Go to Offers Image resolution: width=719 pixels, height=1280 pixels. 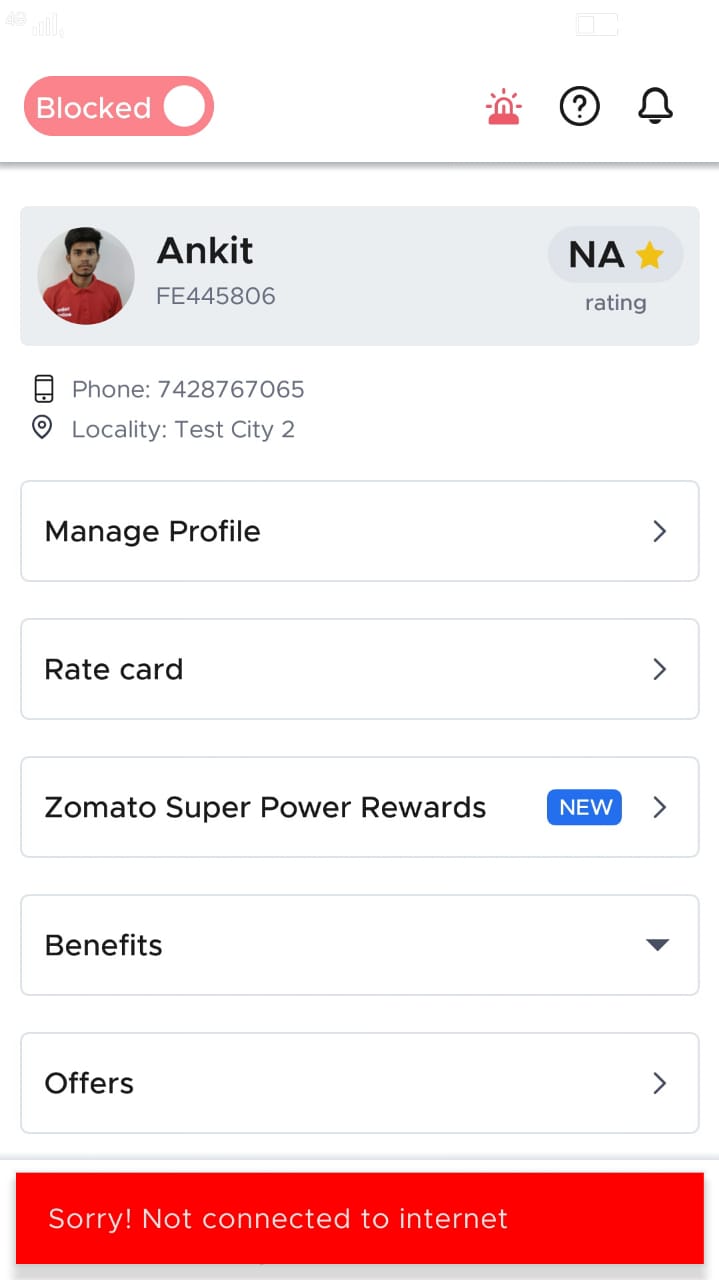[359, 1083]
